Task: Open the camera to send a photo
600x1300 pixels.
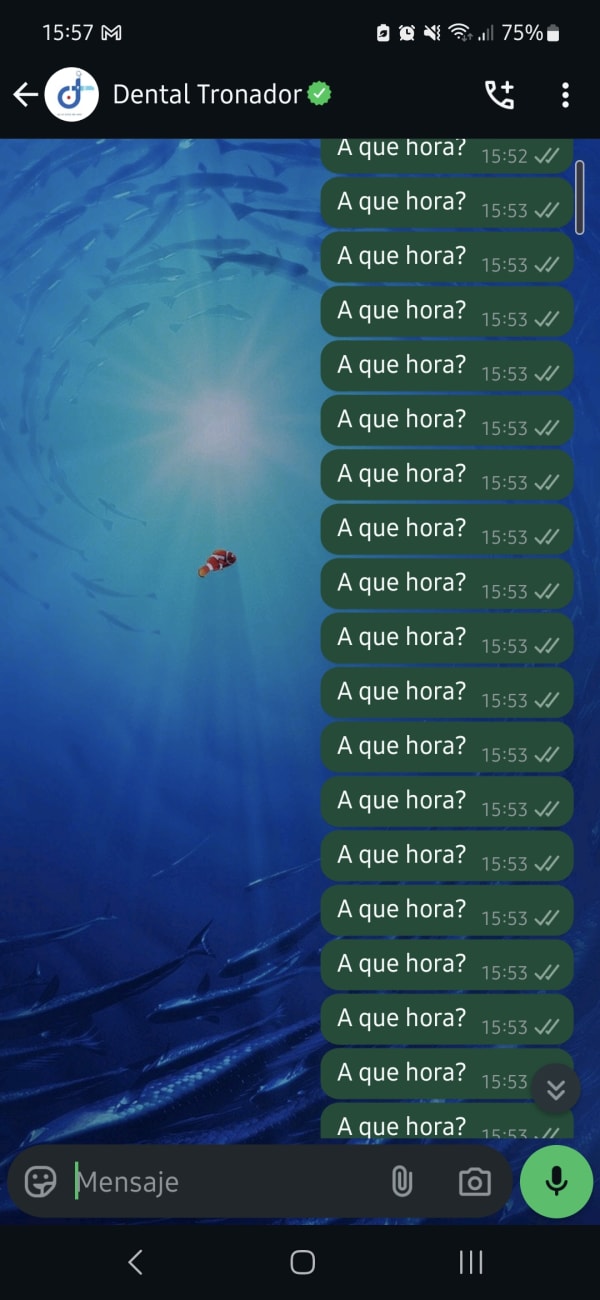Action: pyautogui.click(x=474, y=1181)
